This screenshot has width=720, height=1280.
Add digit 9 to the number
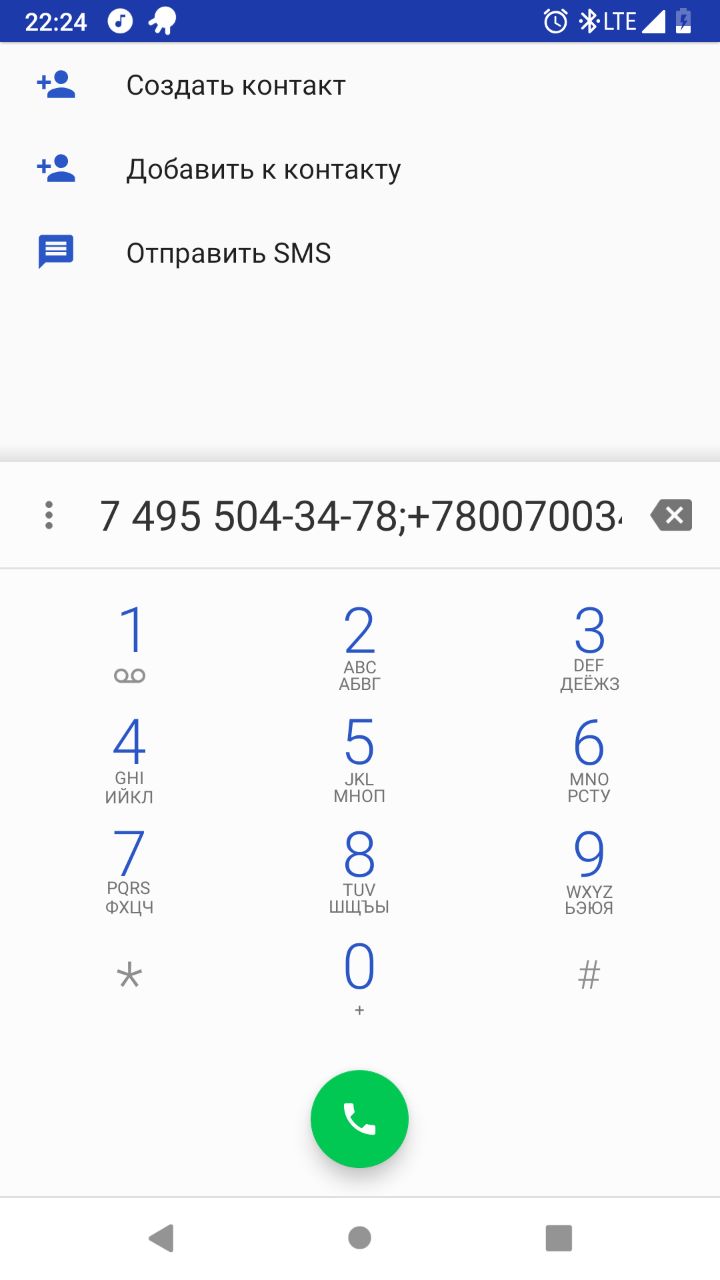590,869
